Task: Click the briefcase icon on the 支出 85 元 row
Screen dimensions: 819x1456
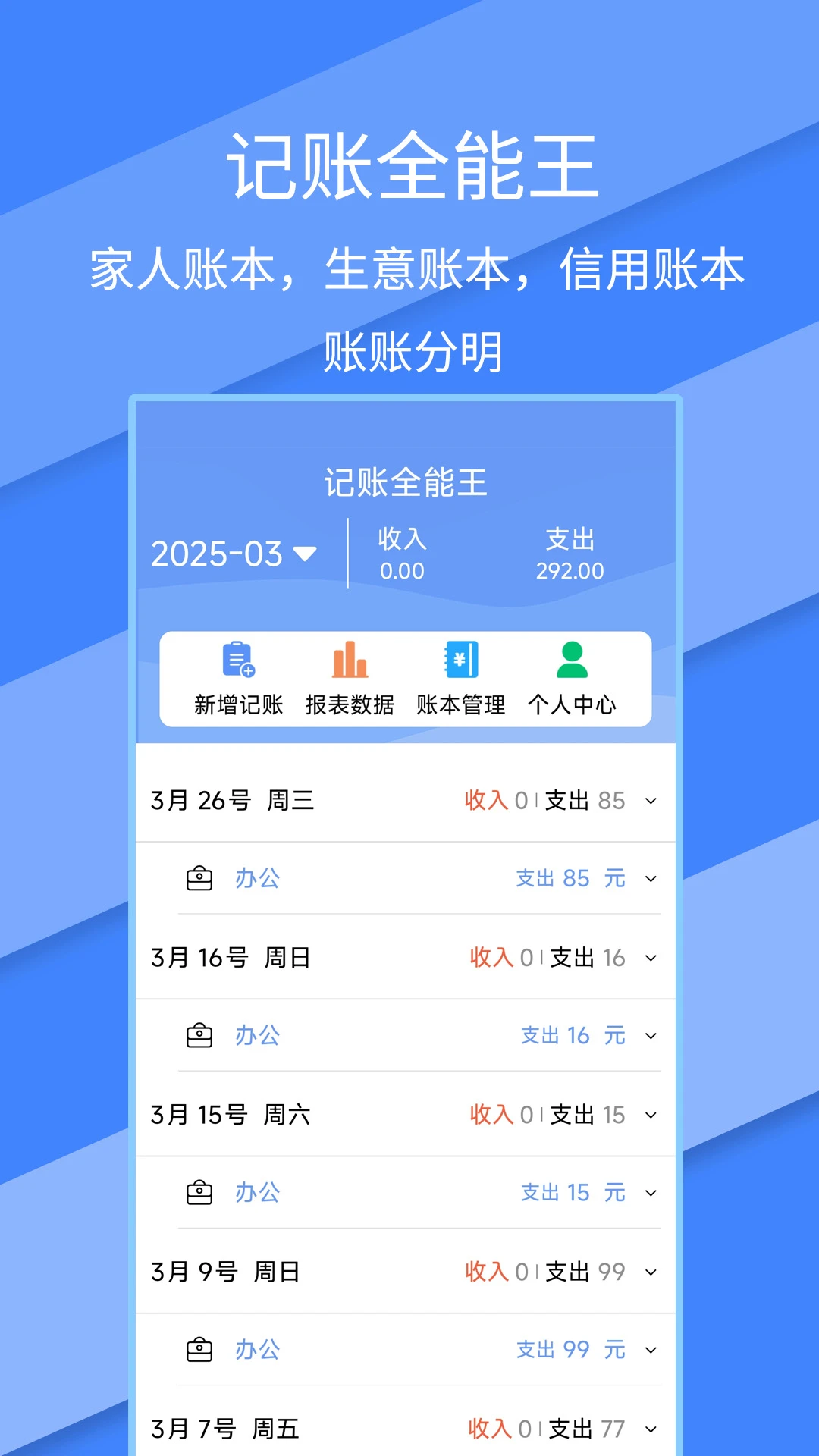Action: (199, 877)
